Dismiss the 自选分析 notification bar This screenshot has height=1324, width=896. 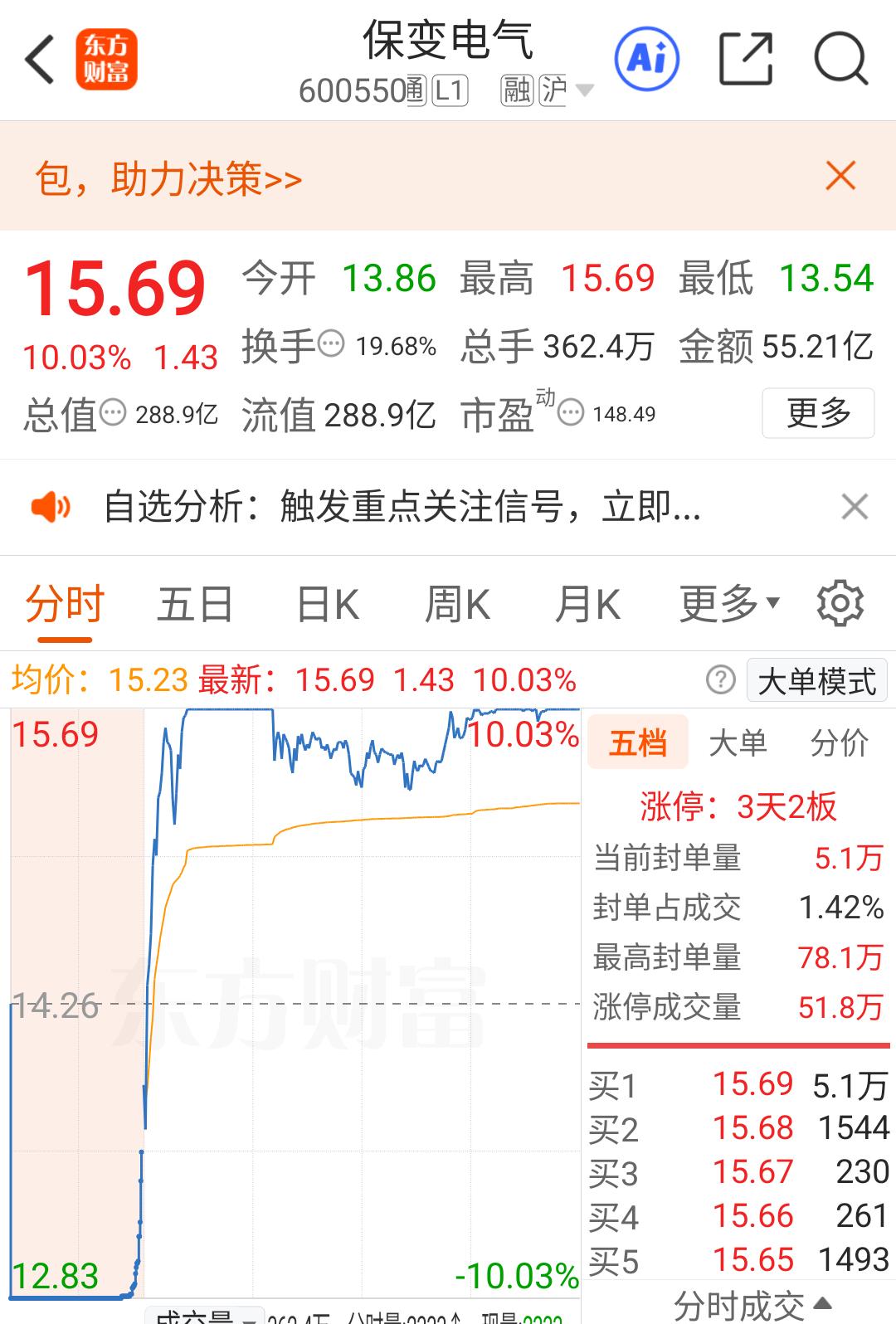[x=855, y=506]
